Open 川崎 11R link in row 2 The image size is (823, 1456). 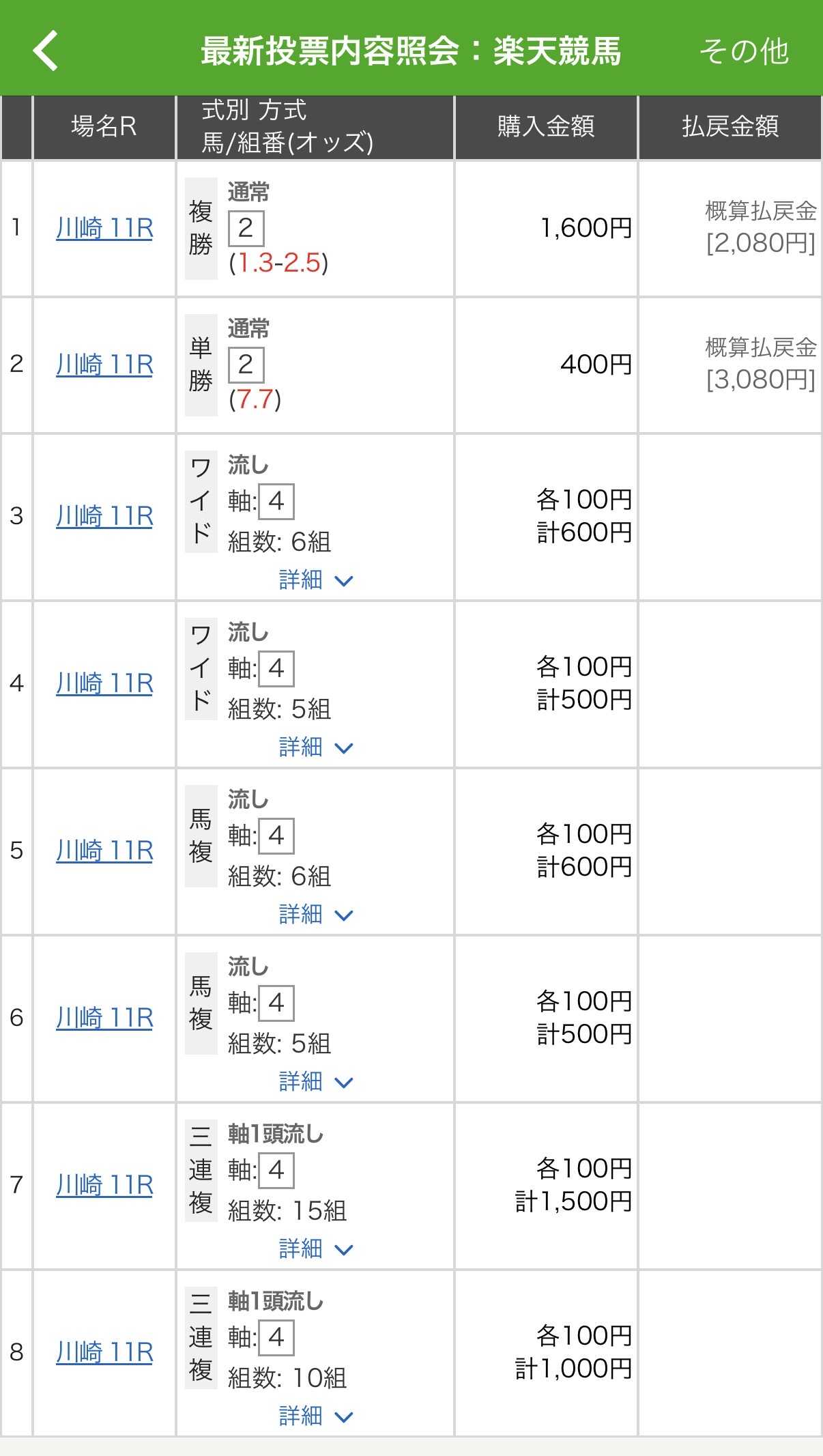[104, 365]
